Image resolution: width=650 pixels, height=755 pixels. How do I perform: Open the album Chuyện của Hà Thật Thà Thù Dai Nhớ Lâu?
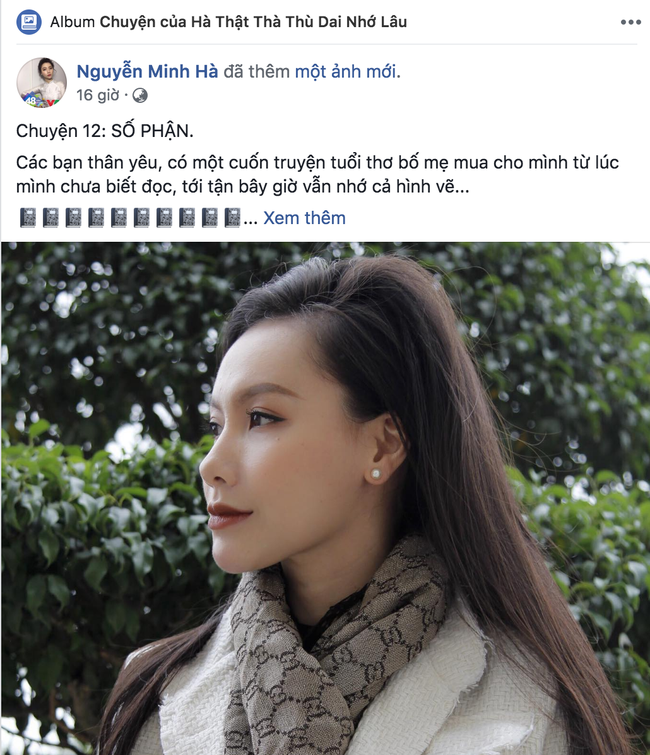click(x=253, y=21)
